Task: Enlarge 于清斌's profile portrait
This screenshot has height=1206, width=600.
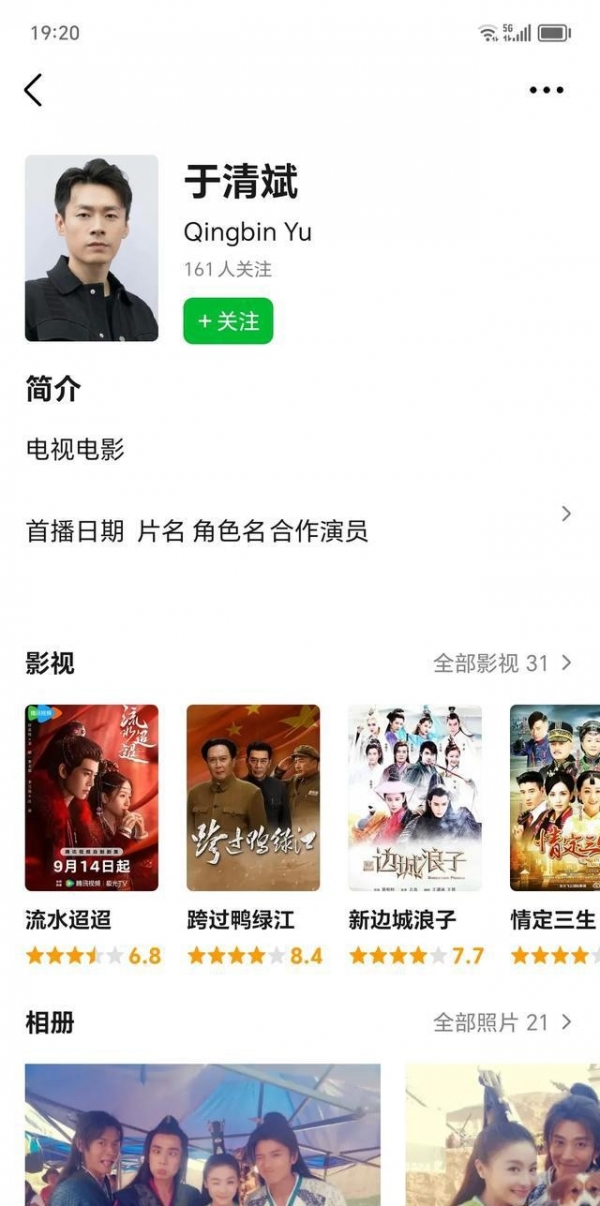Action: pos(91,248)
